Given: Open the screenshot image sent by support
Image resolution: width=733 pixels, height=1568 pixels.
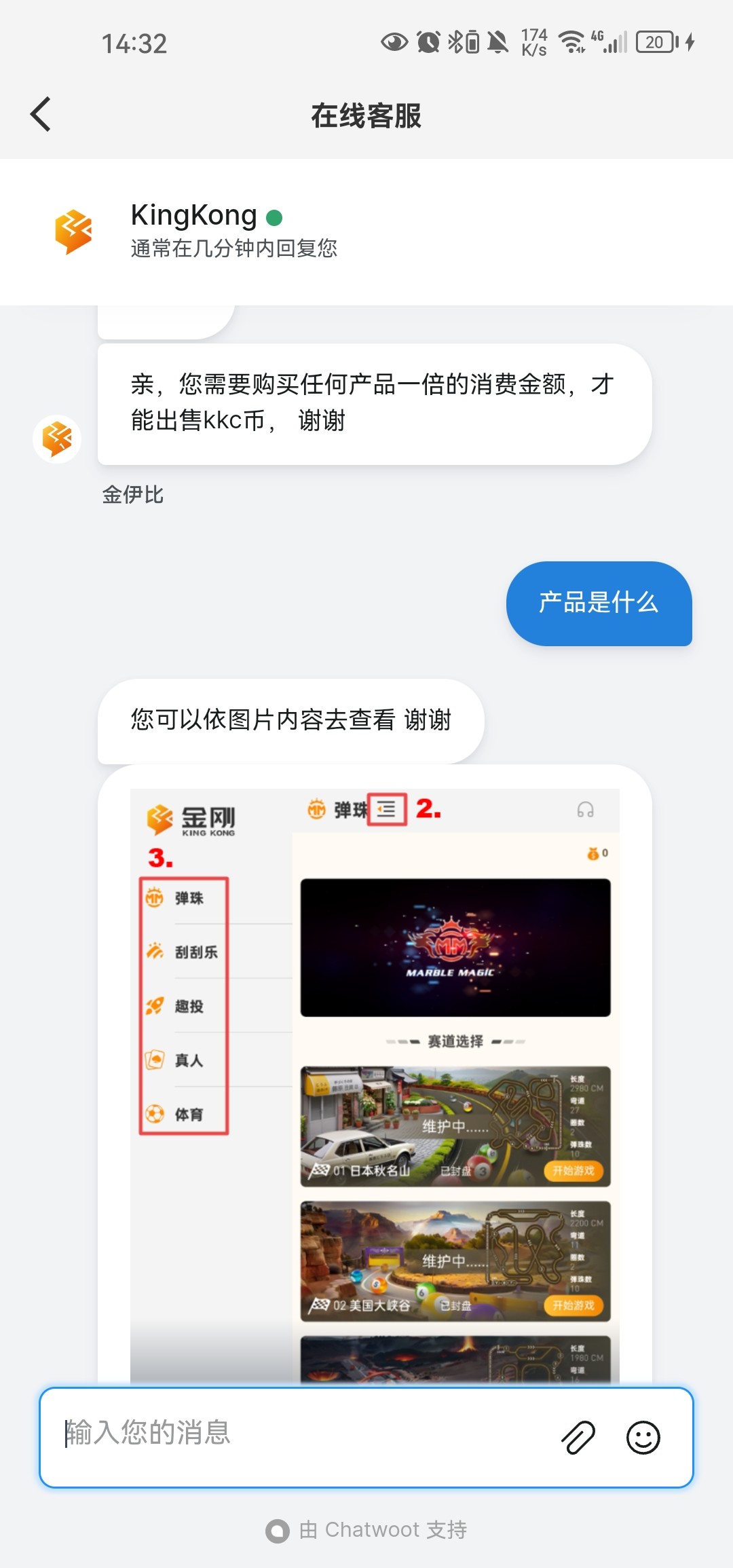Looking at the screenshot, I should click(x=375, y=1086).
